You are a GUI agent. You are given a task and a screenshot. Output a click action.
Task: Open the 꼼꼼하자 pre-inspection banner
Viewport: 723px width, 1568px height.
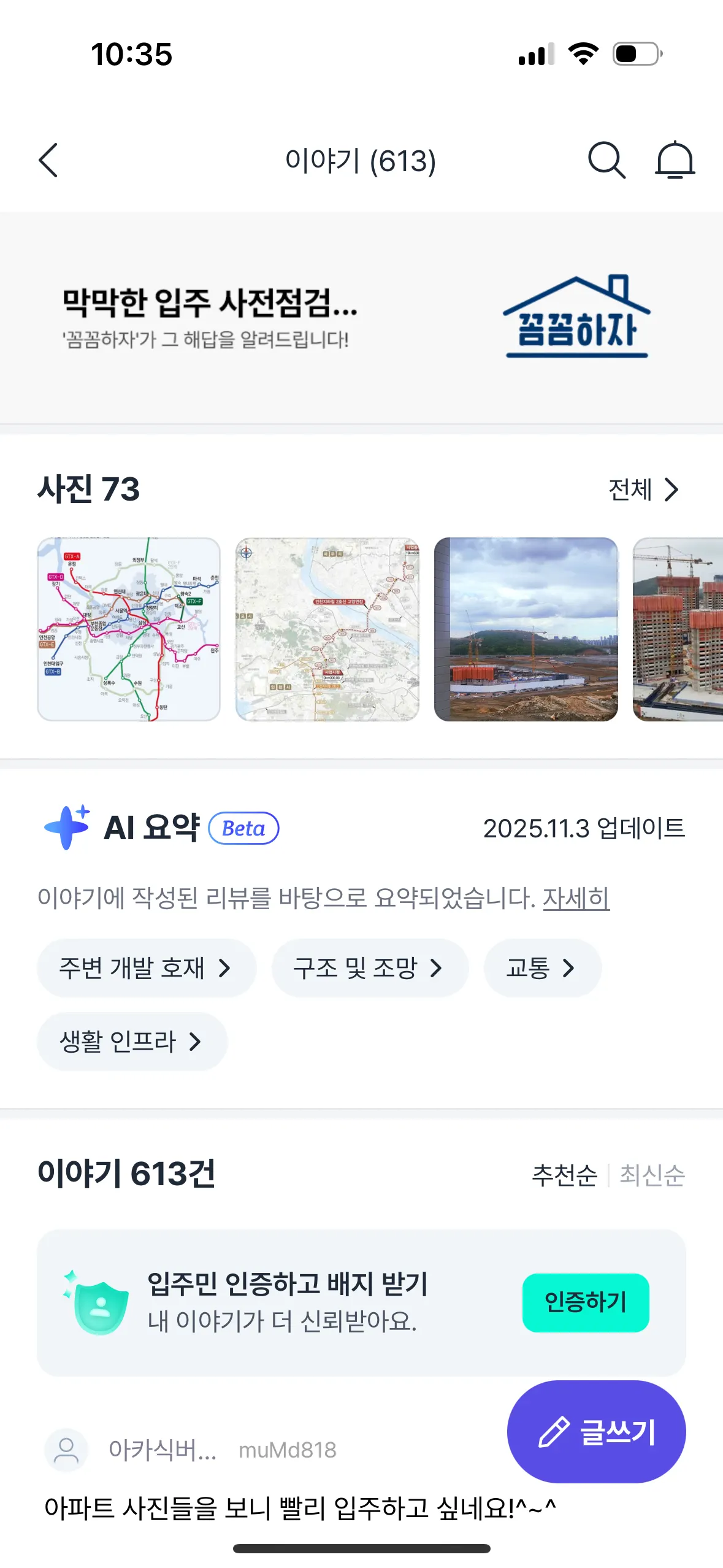(x=361, y=318)
